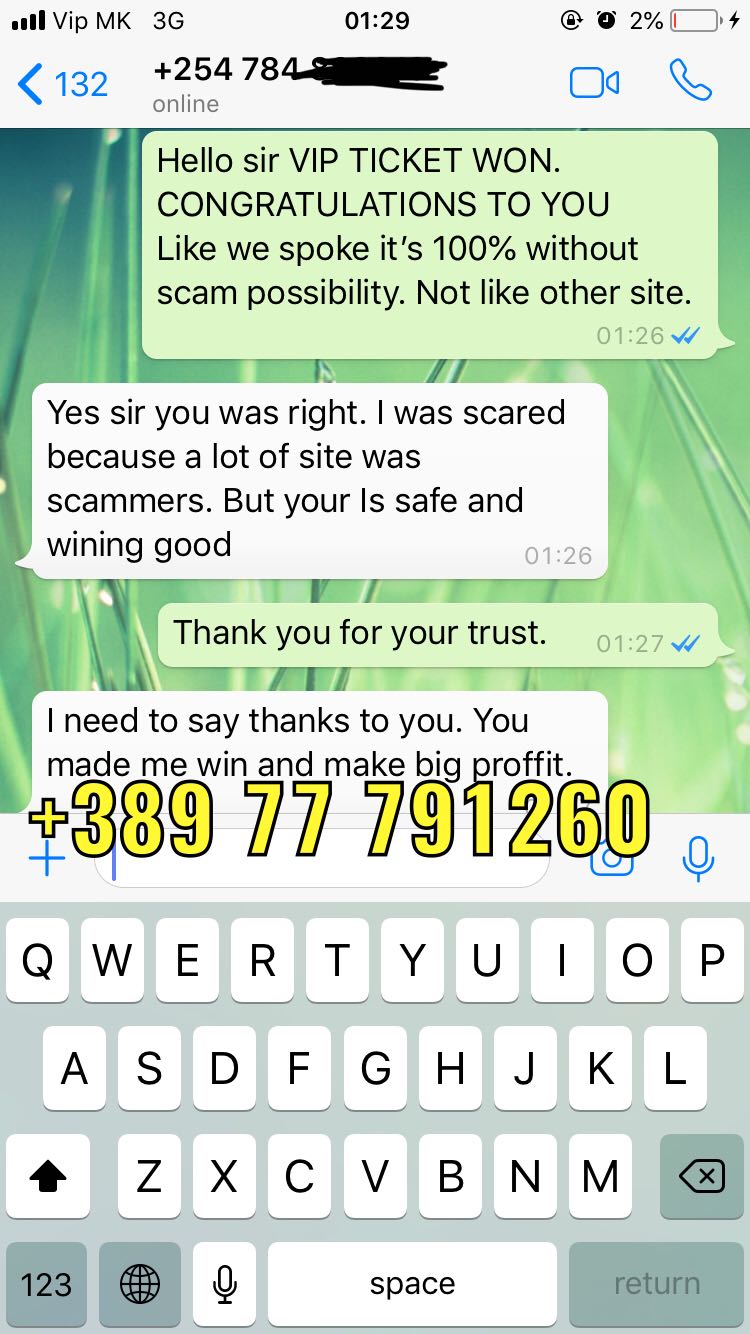Viewport: 750px width, 1334px height.
Task: Go back to the chats list
Action: coord(62,84)
